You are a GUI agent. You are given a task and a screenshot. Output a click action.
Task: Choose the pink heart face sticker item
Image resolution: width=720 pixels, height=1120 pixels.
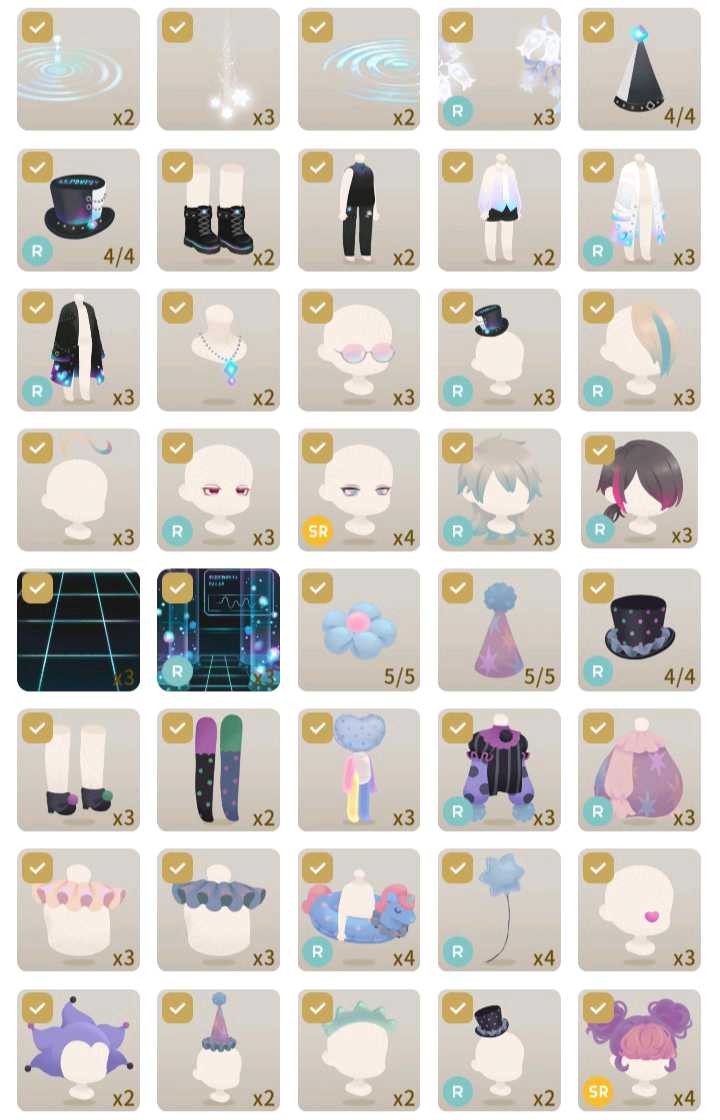(638, 910)
